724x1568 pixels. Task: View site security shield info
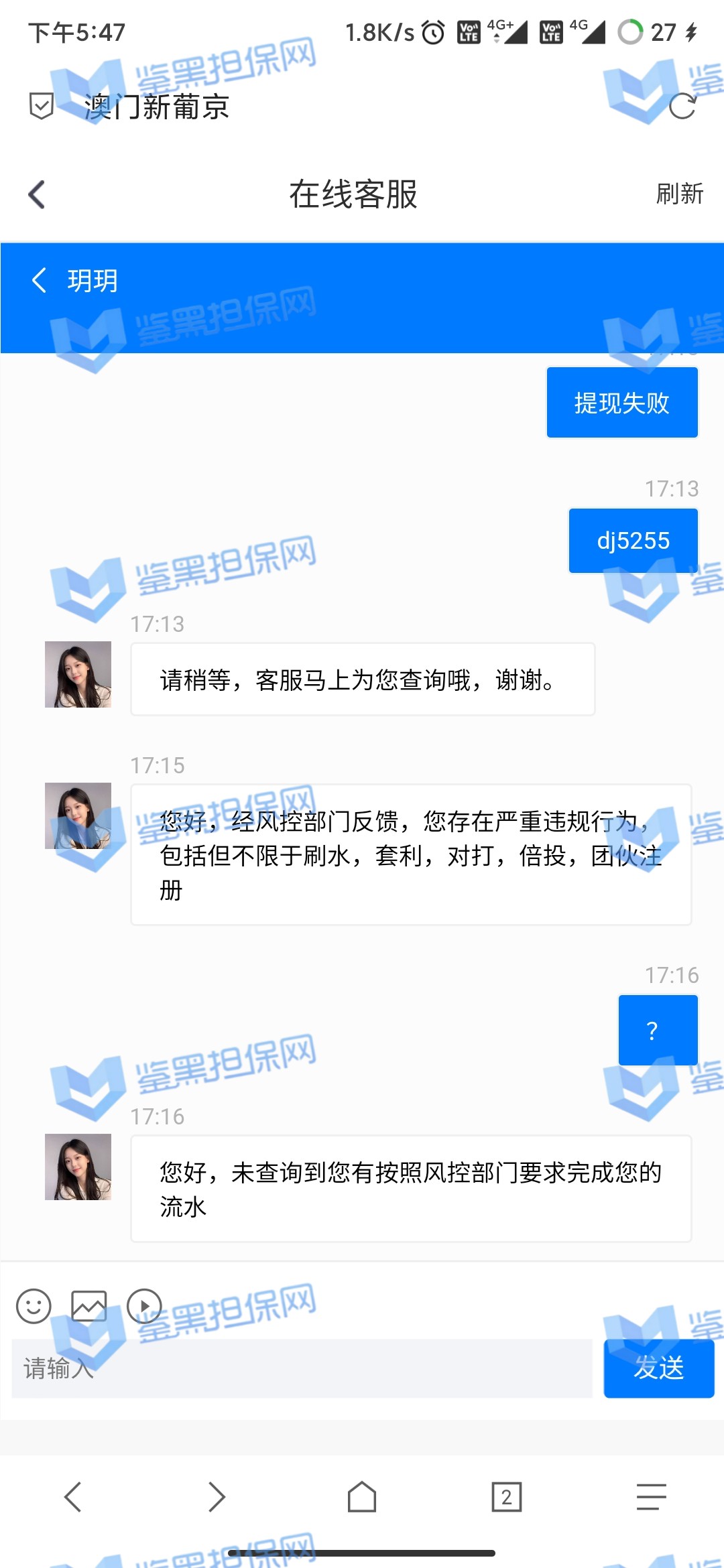(x=42, y=106)
